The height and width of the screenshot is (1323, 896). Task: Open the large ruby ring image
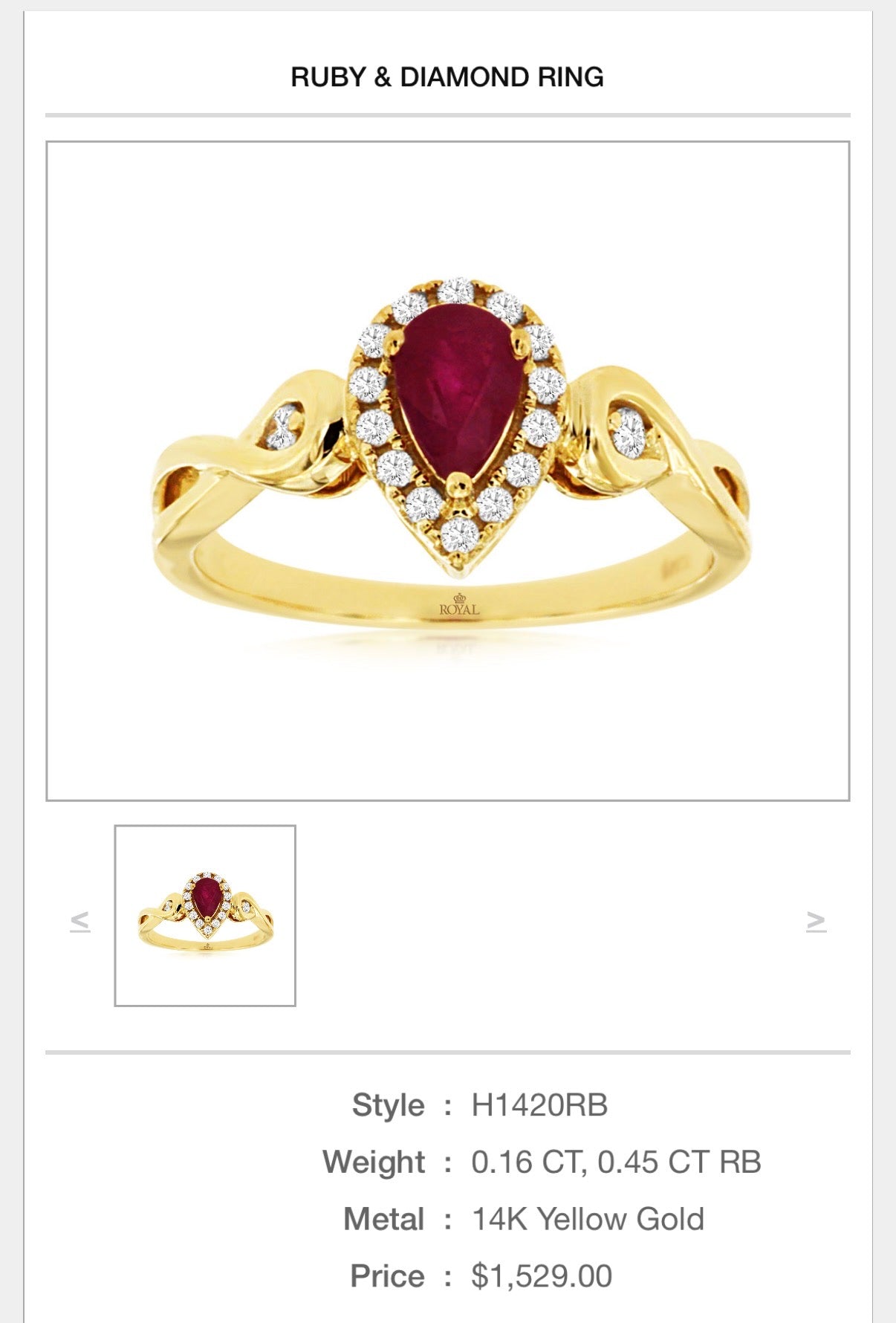pyautogui.click(x=448, y=470)
